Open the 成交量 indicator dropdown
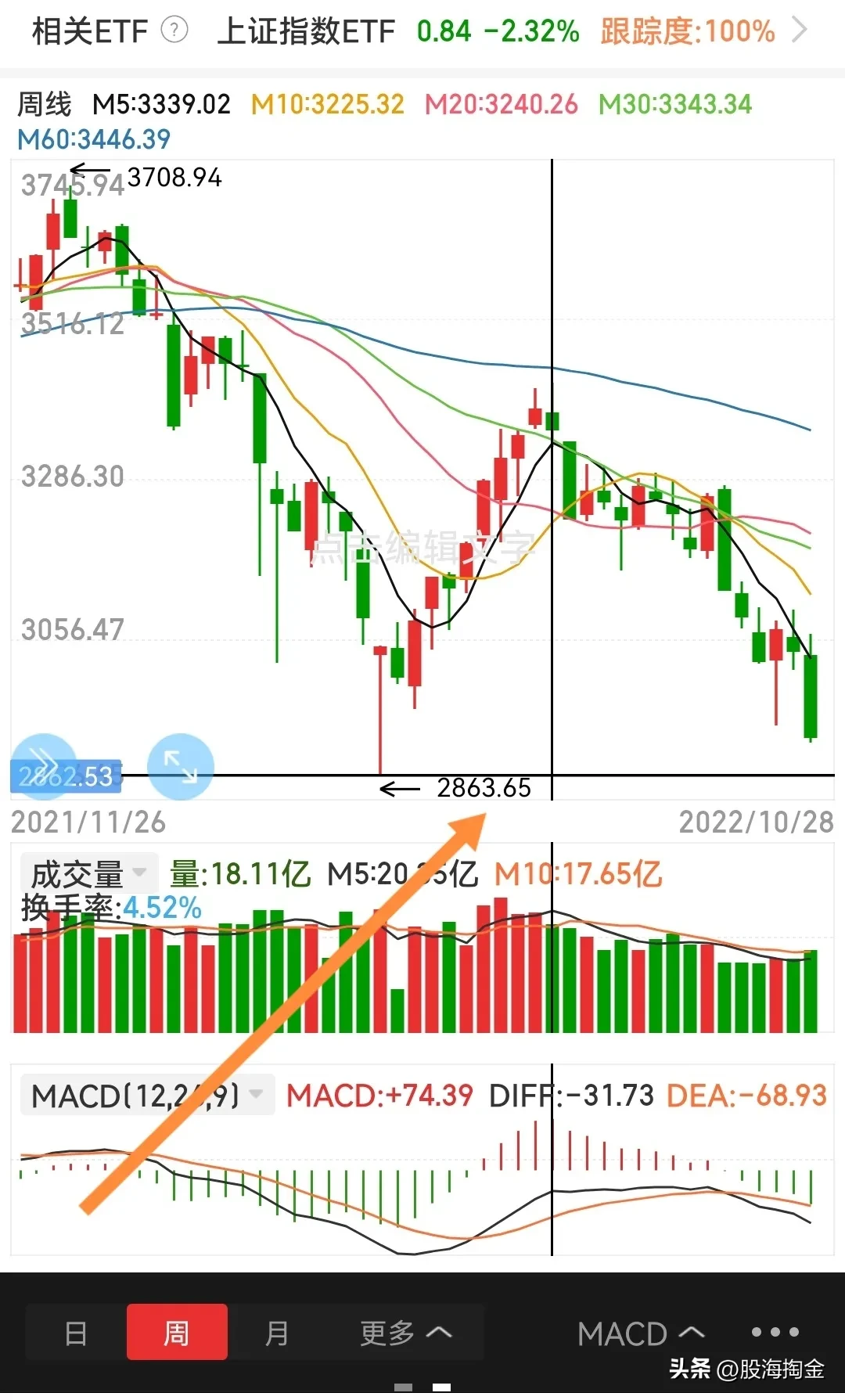 click(x=88, y=873)
